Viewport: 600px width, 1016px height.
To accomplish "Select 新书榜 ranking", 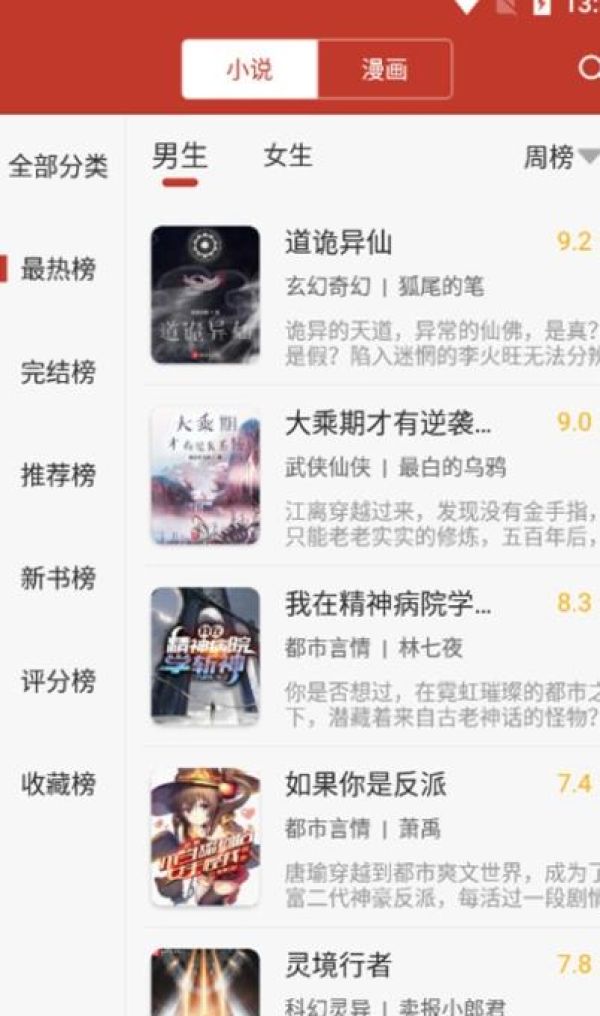I will tap(58, 579).
